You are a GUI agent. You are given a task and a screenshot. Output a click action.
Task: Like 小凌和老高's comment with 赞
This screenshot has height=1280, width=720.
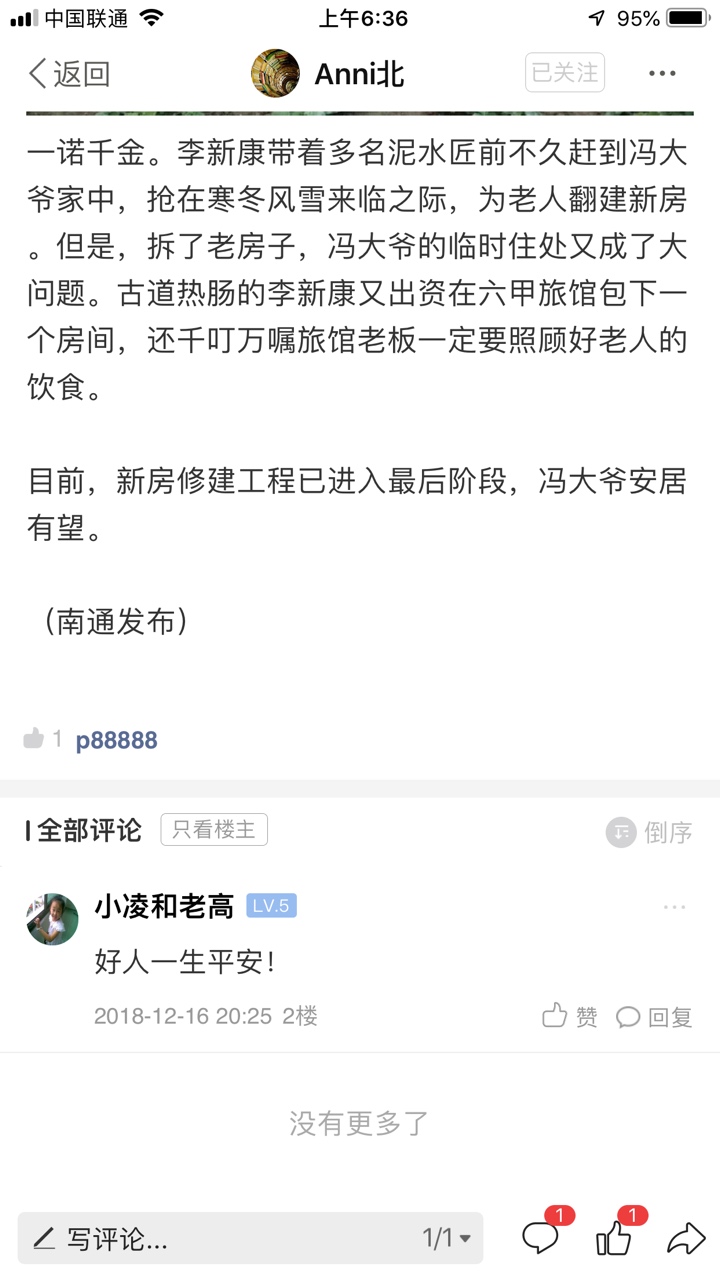click(570, 1017)
